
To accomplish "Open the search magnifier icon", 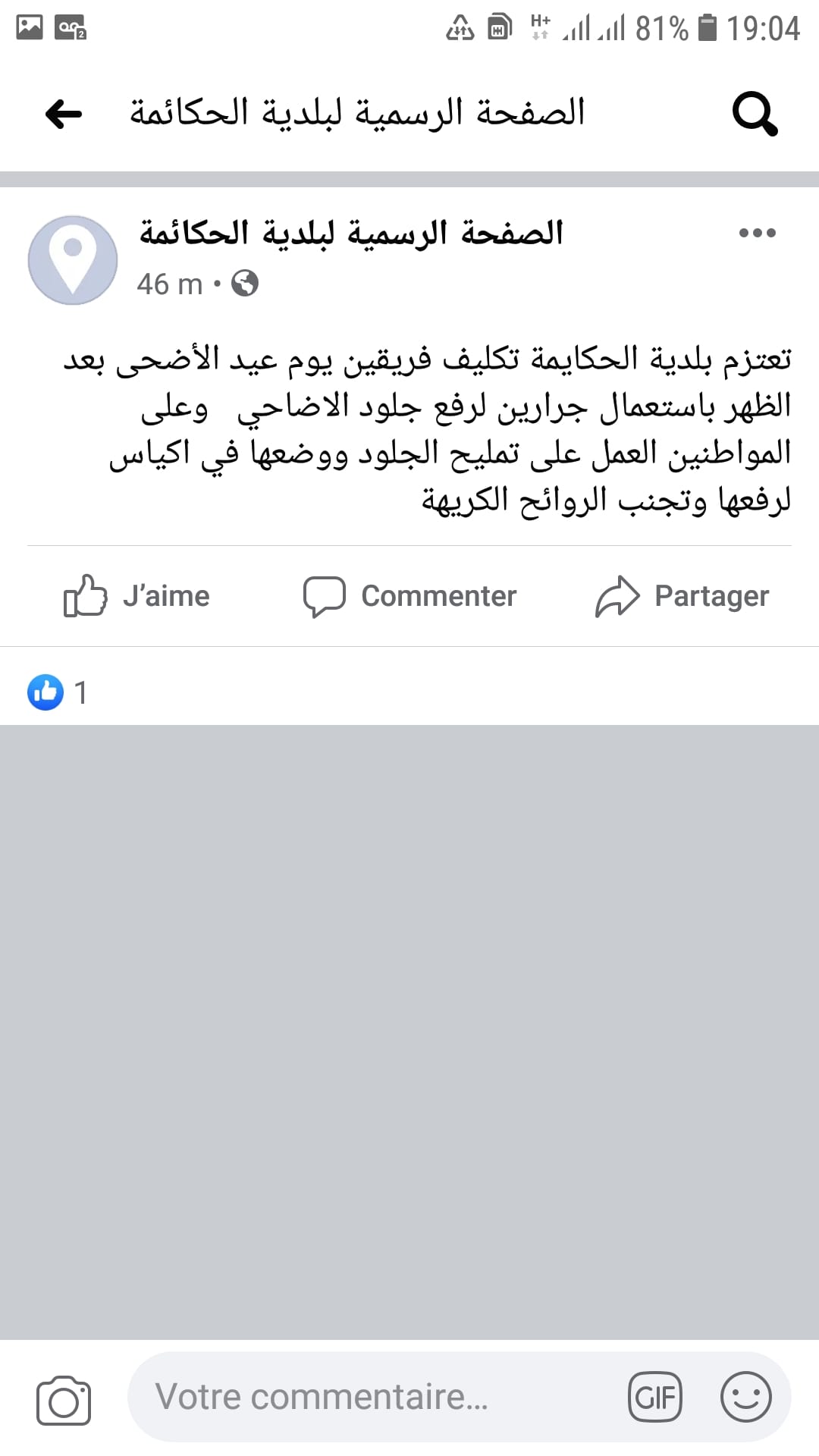I will (755, 115).
